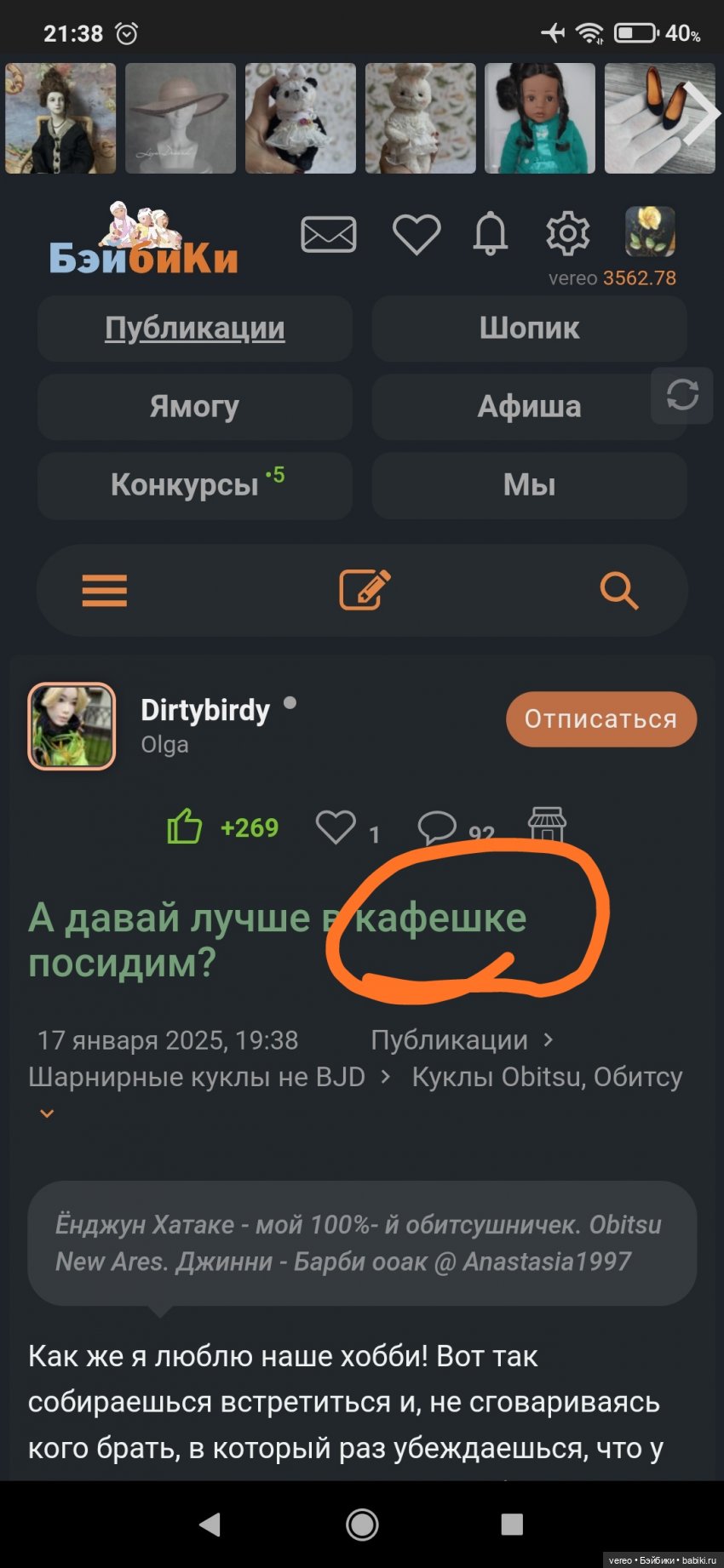Open search with the magnifier icon
This screenshot has width=724, height=1568.
(619, 590)
